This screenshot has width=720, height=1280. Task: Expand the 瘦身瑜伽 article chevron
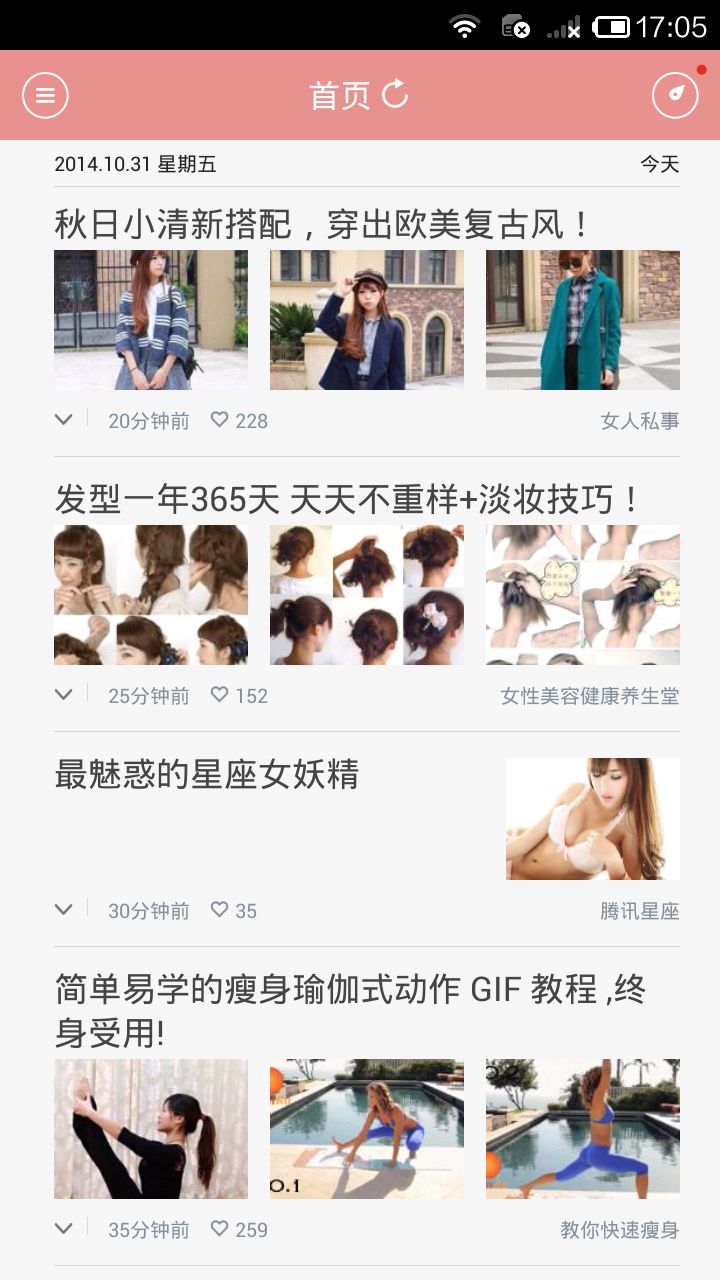pos(63,1230)
